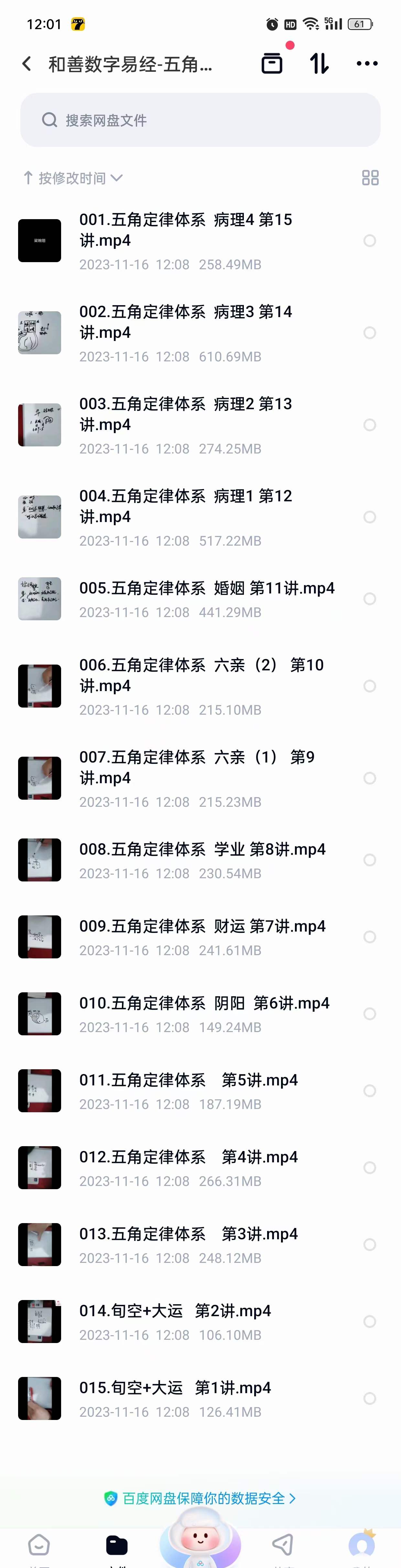Select the circle for 010 阴阳 第6讲

369,1013
